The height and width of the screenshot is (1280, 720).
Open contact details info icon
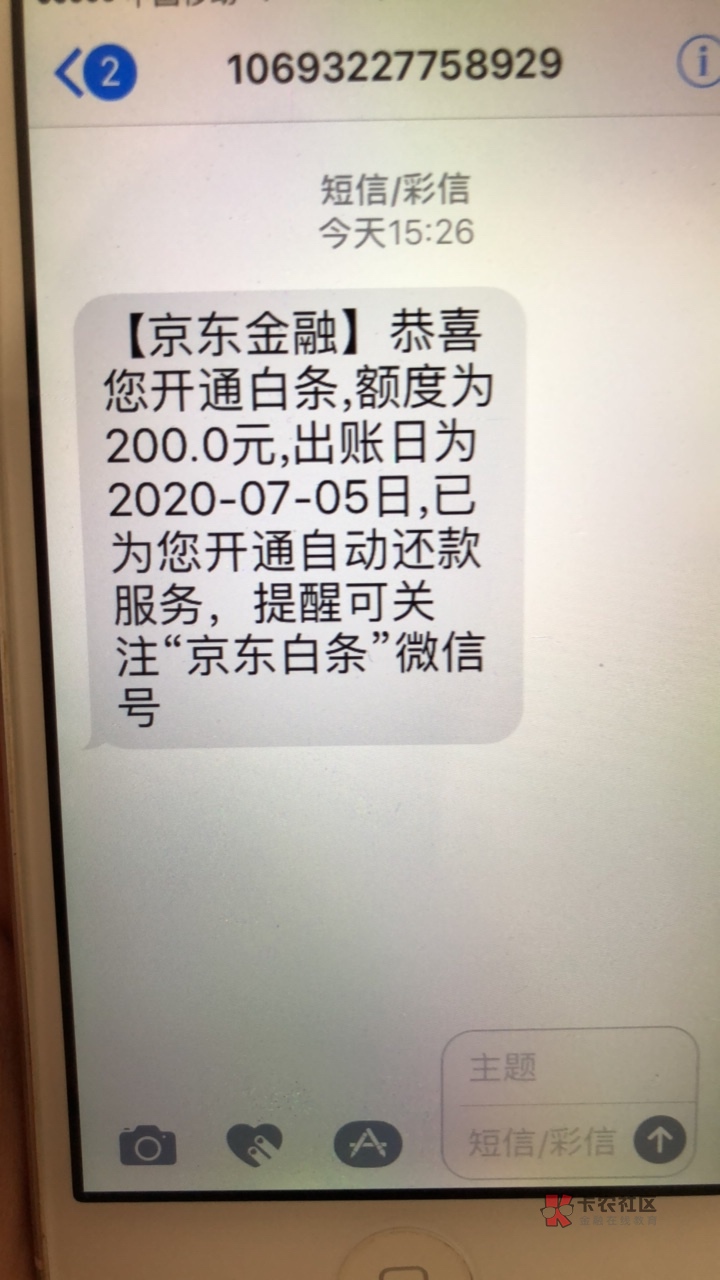(x=700, y=66)
